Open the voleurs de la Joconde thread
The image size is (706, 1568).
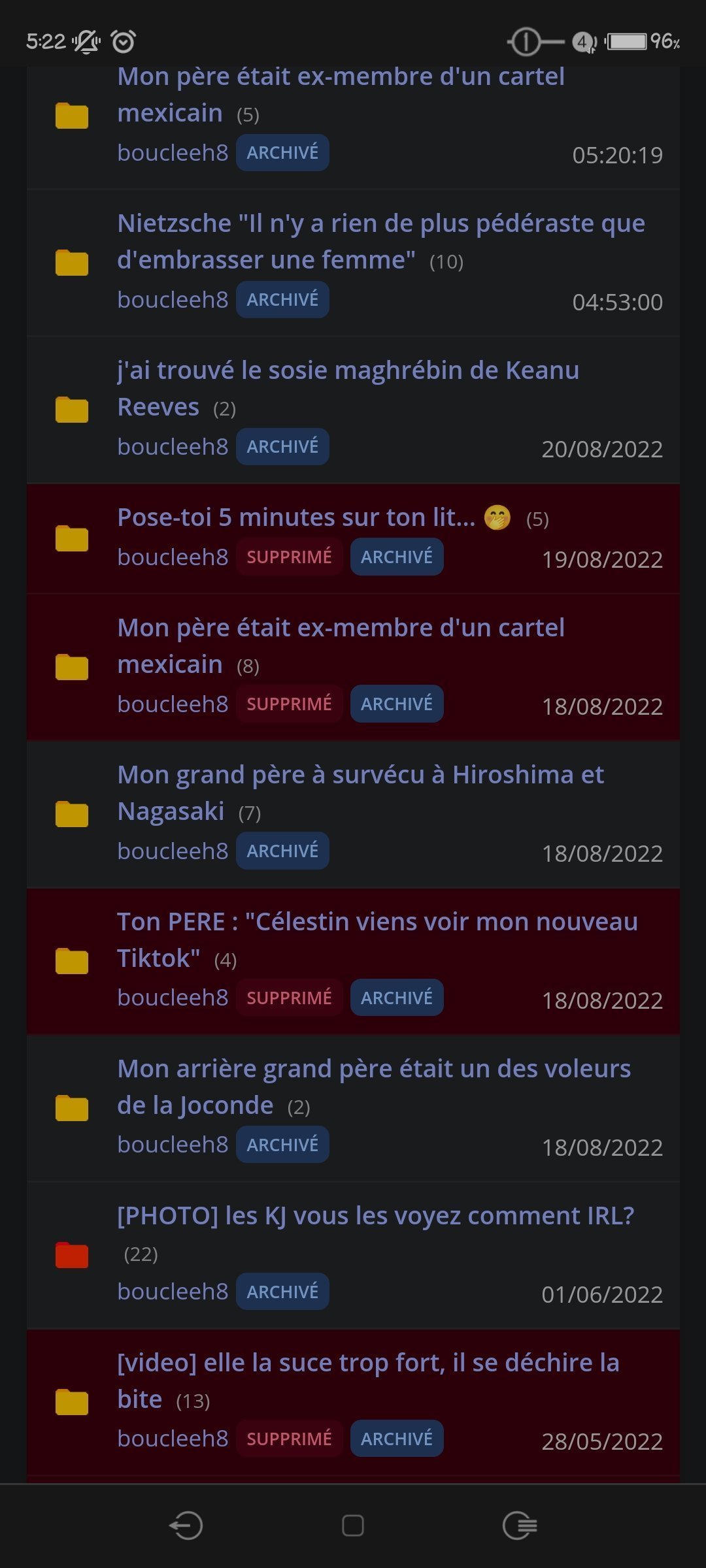[x=374, y=1086]
